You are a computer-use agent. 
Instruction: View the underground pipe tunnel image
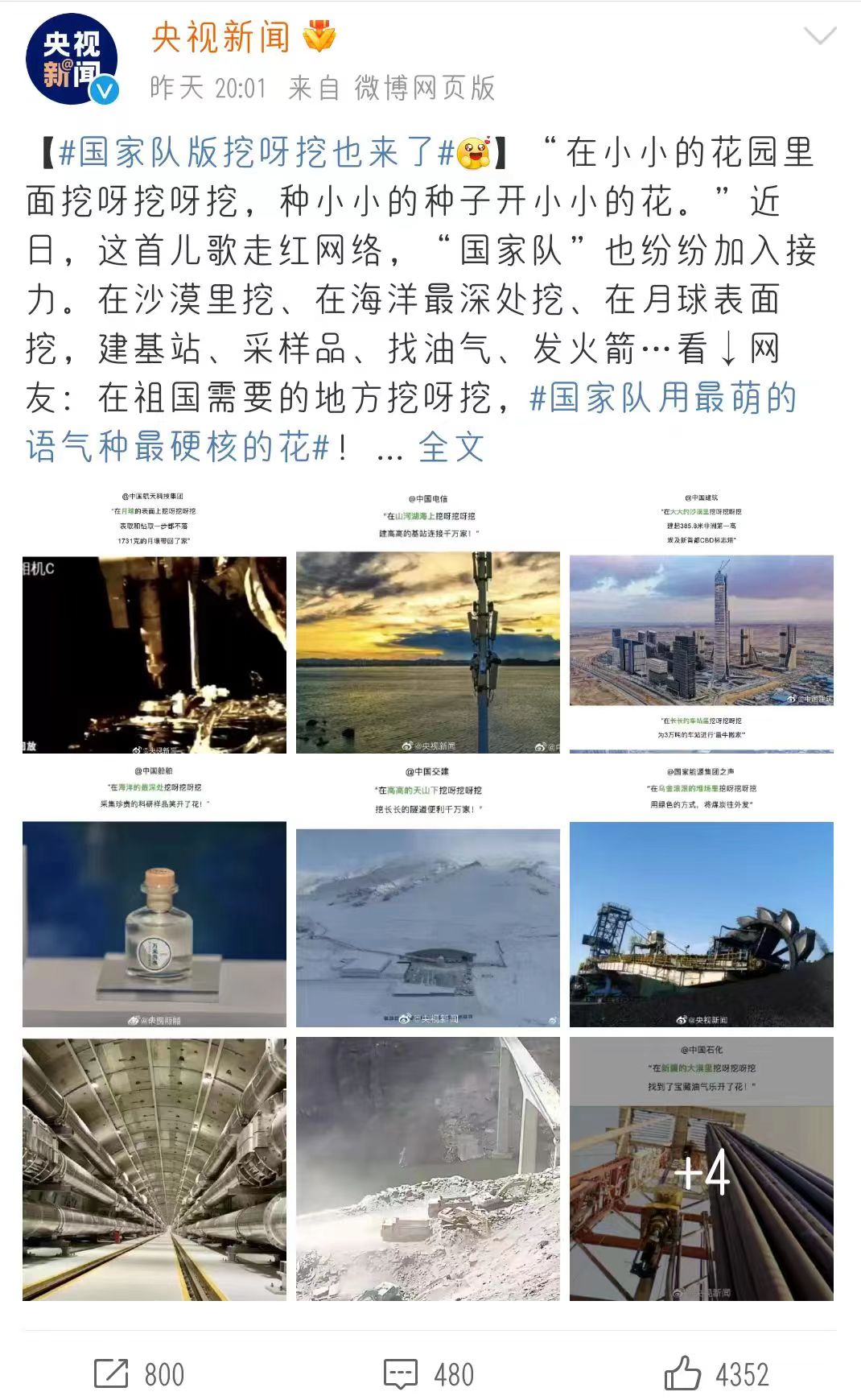tap(154, 1169)
